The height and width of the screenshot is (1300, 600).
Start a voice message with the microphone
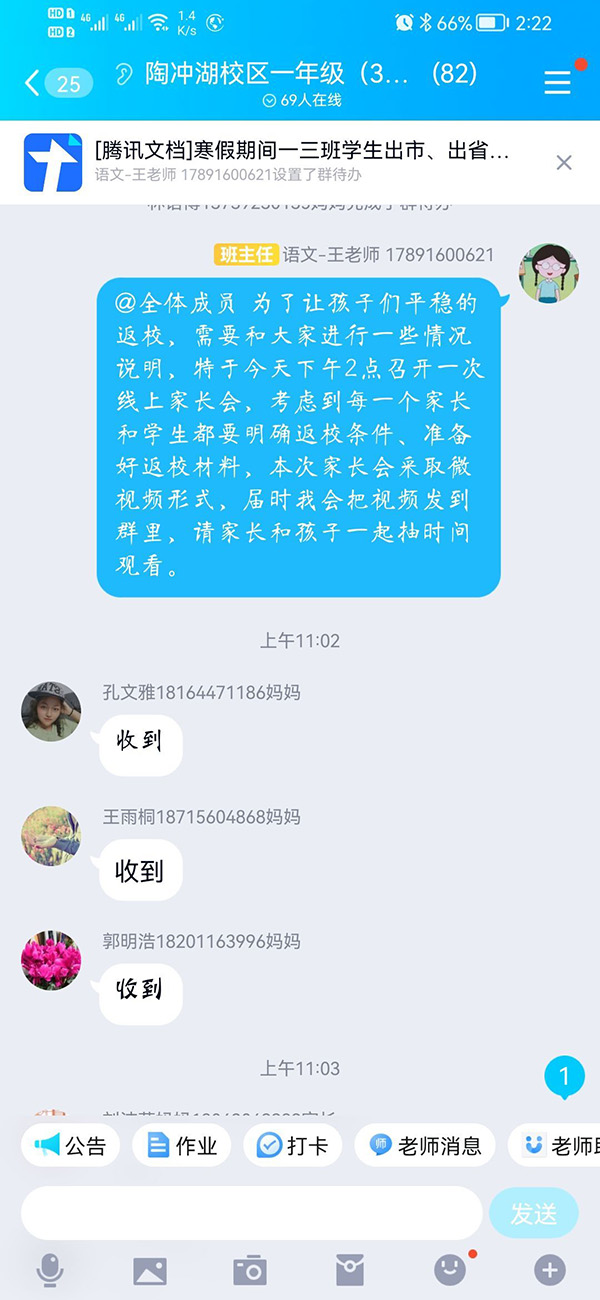tap(49, 1270)
